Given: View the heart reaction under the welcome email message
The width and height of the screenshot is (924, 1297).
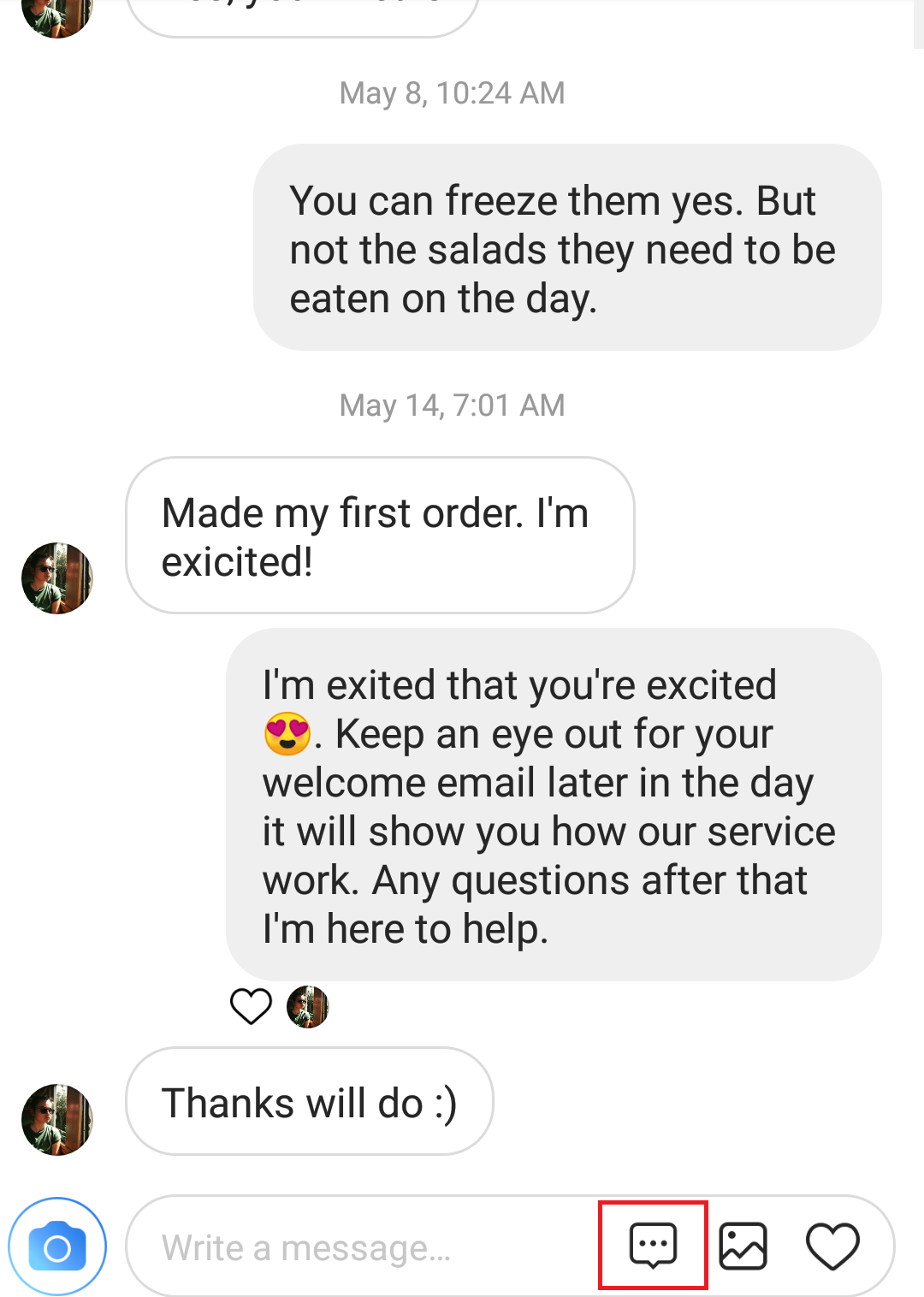Looking at the screenshot, I should click(251, 1006).
